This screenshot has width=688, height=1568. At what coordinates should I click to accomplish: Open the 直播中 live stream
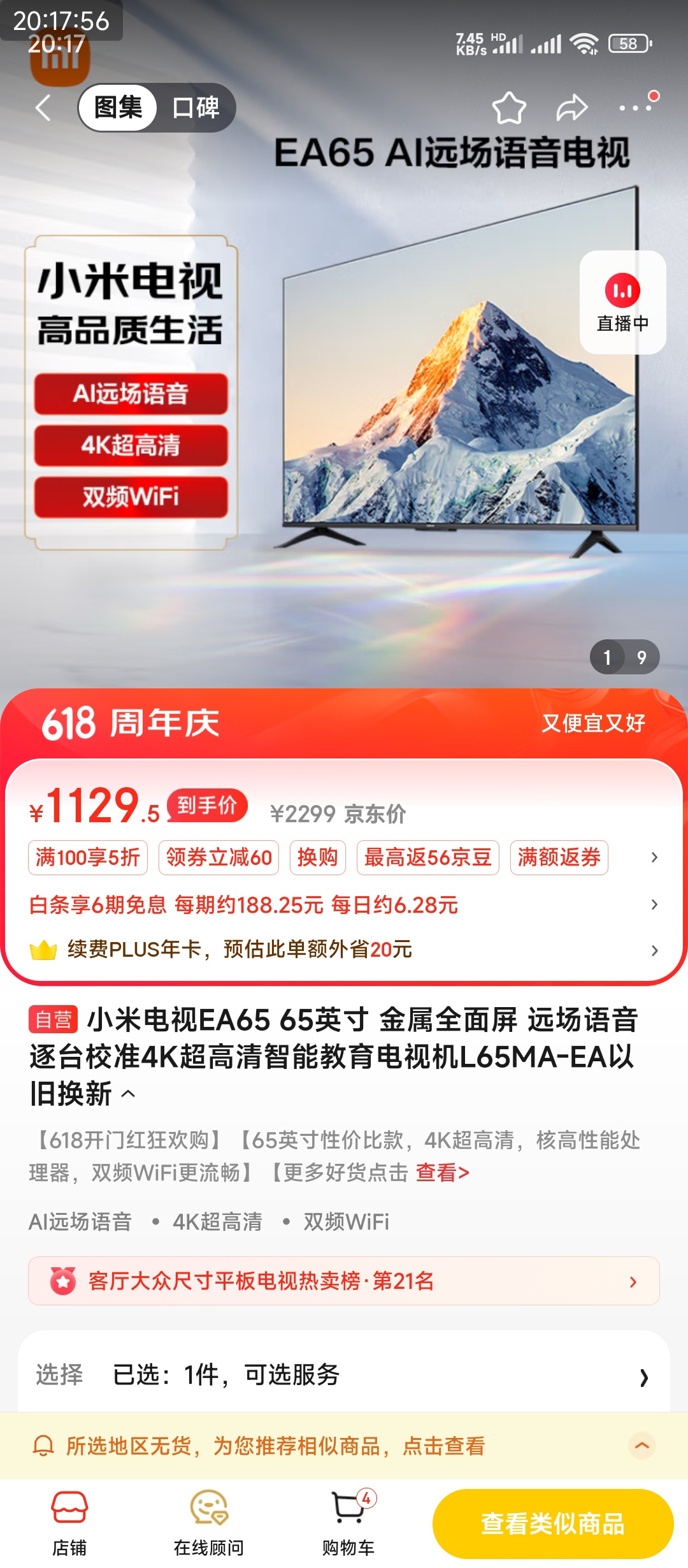(622, 303)
